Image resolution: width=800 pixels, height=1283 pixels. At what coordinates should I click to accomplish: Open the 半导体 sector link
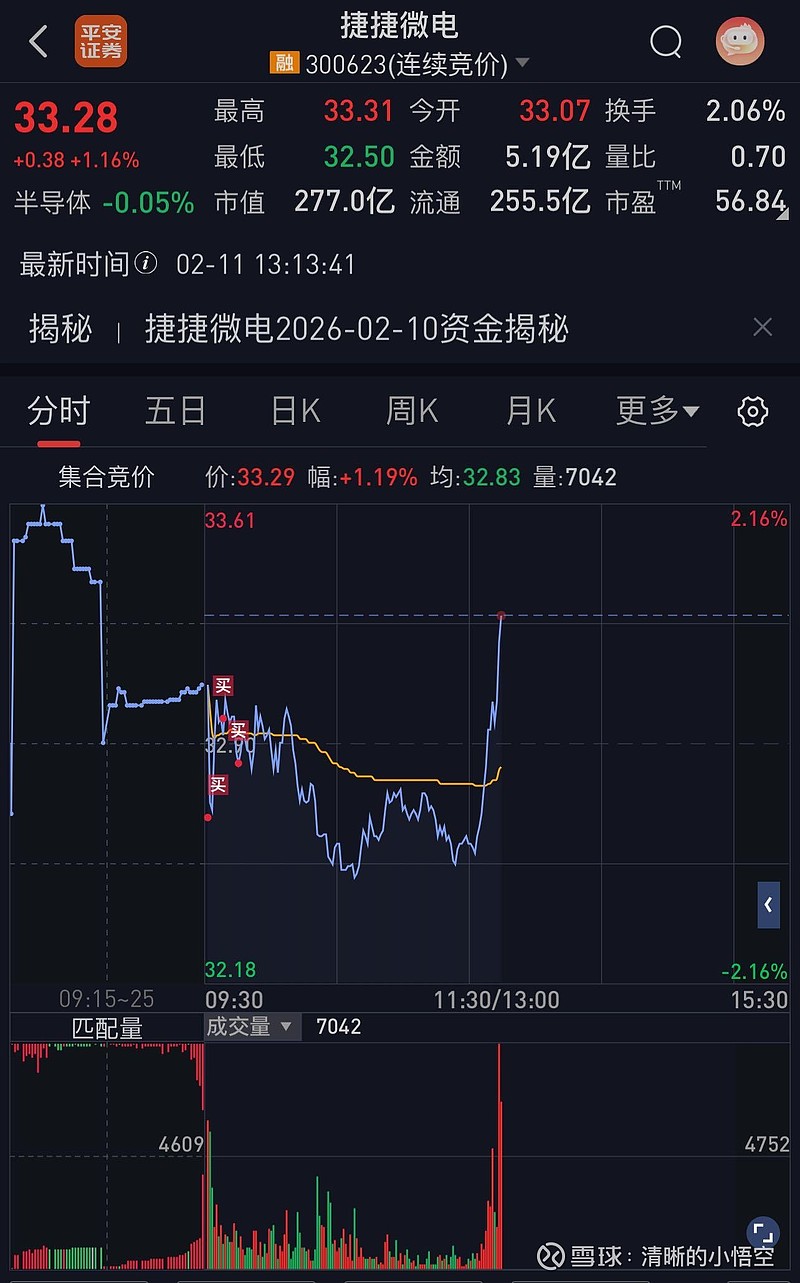point(104,203)
